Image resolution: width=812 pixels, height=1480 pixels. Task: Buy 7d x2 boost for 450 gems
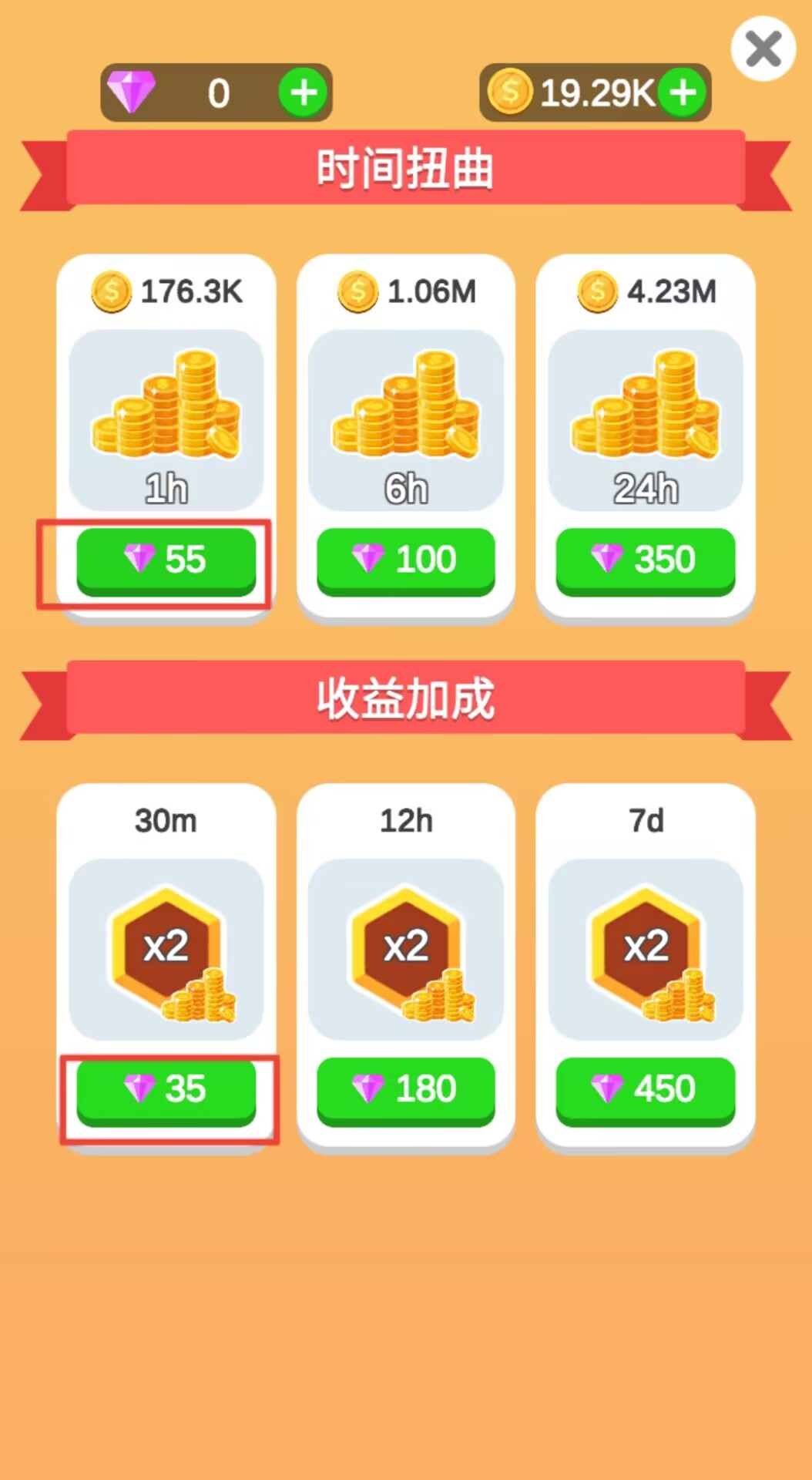(x=646, y=1089)
